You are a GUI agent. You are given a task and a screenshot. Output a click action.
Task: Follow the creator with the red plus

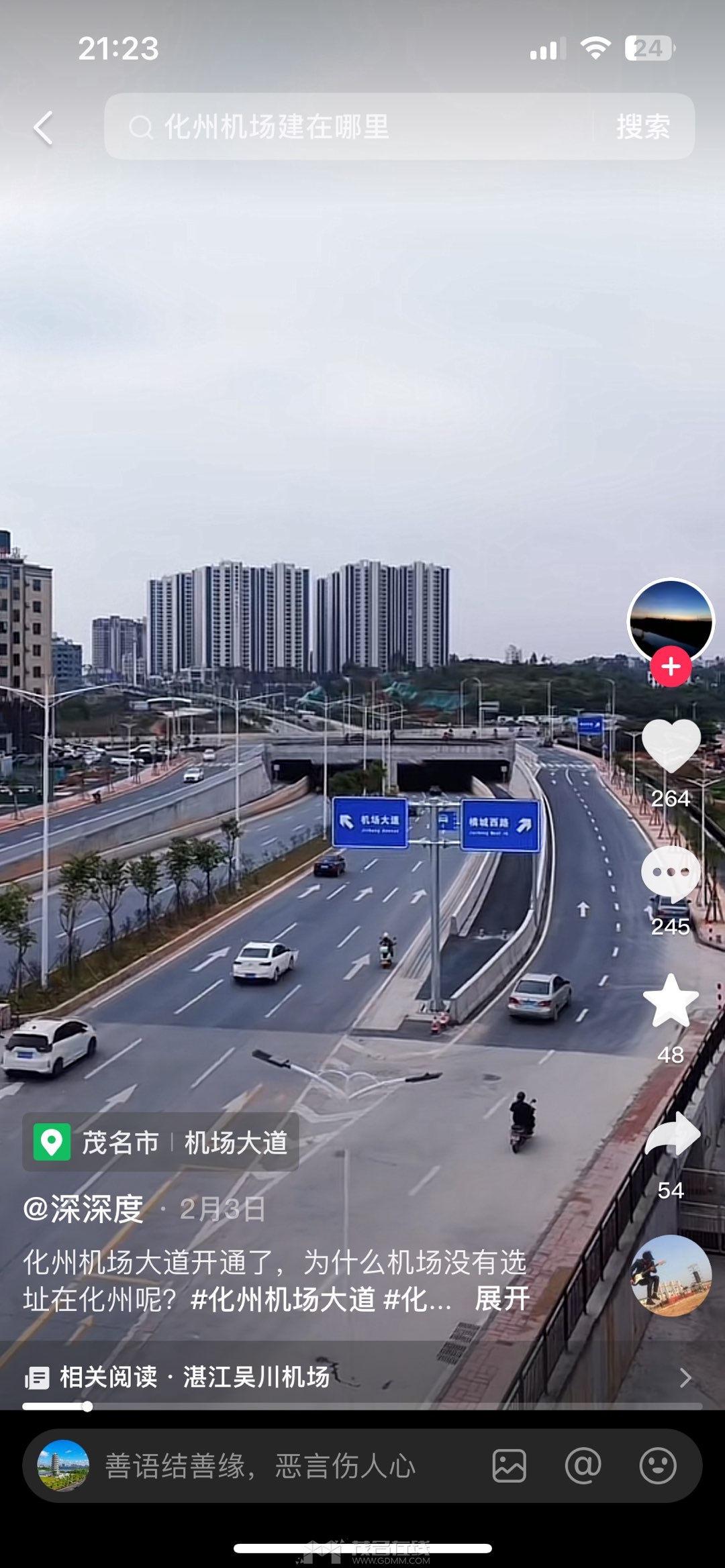coord(671,667)
